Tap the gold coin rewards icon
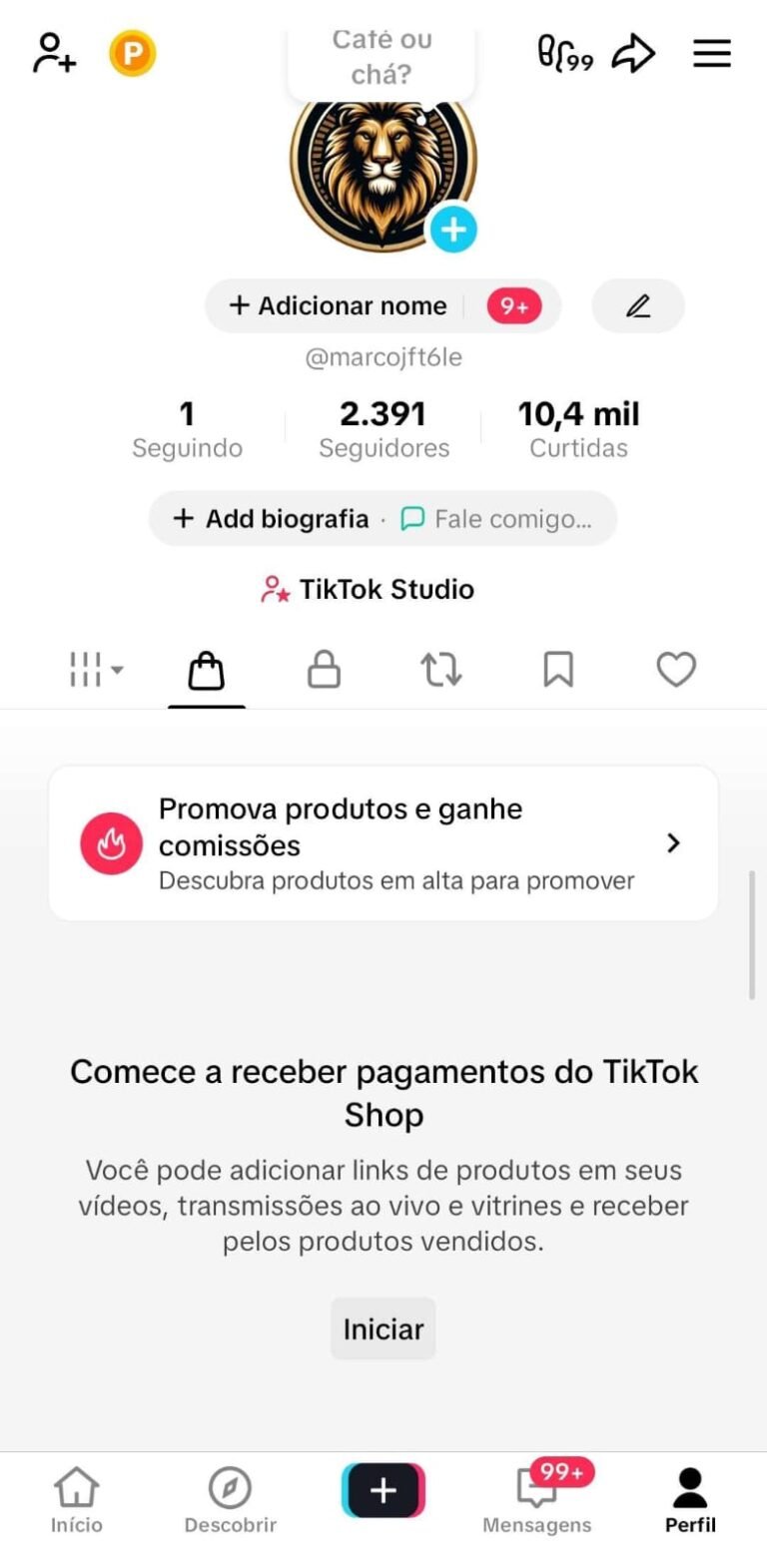 point(133,53)
